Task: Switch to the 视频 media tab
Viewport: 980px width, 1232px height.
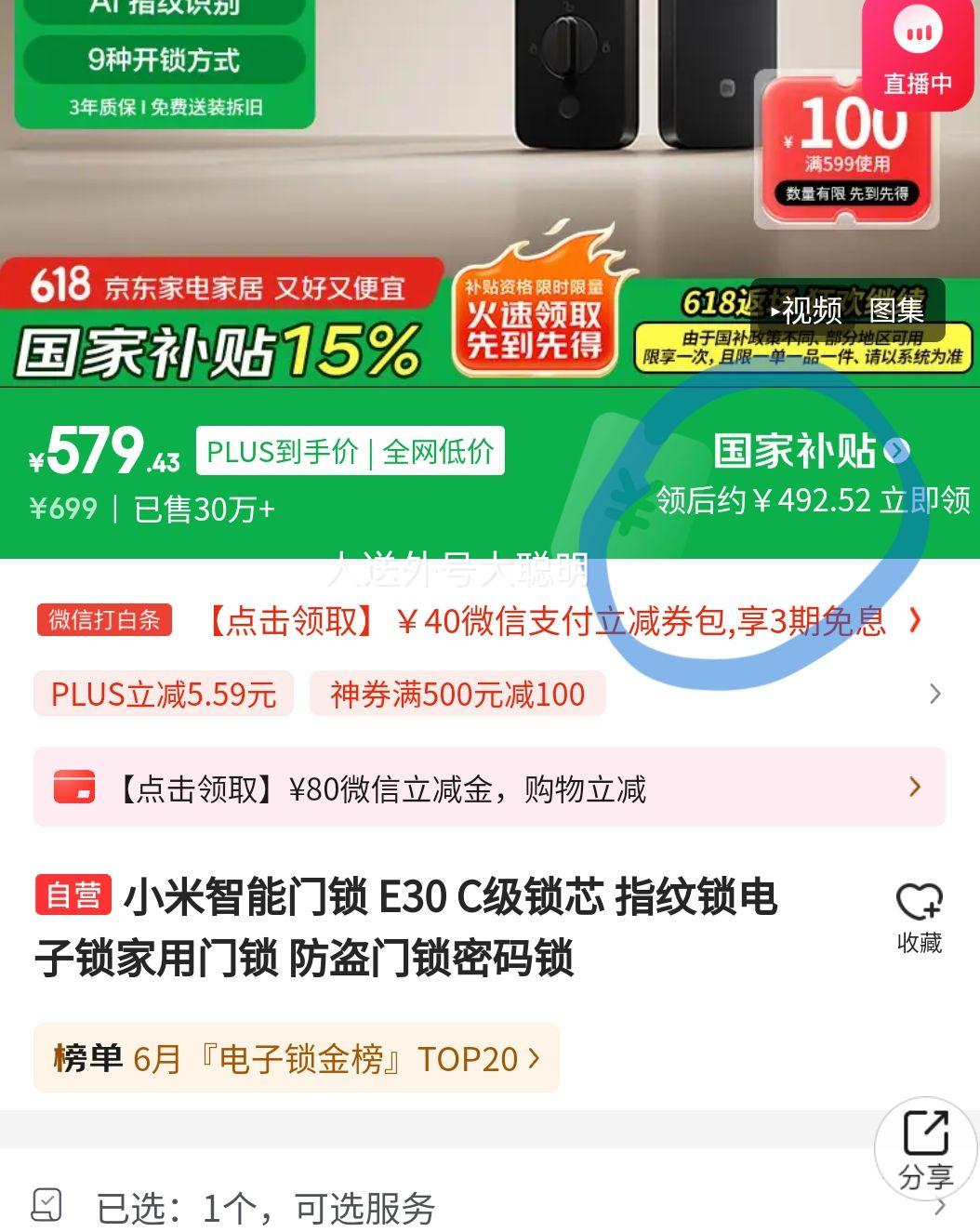Action: [x=807, y=310]
